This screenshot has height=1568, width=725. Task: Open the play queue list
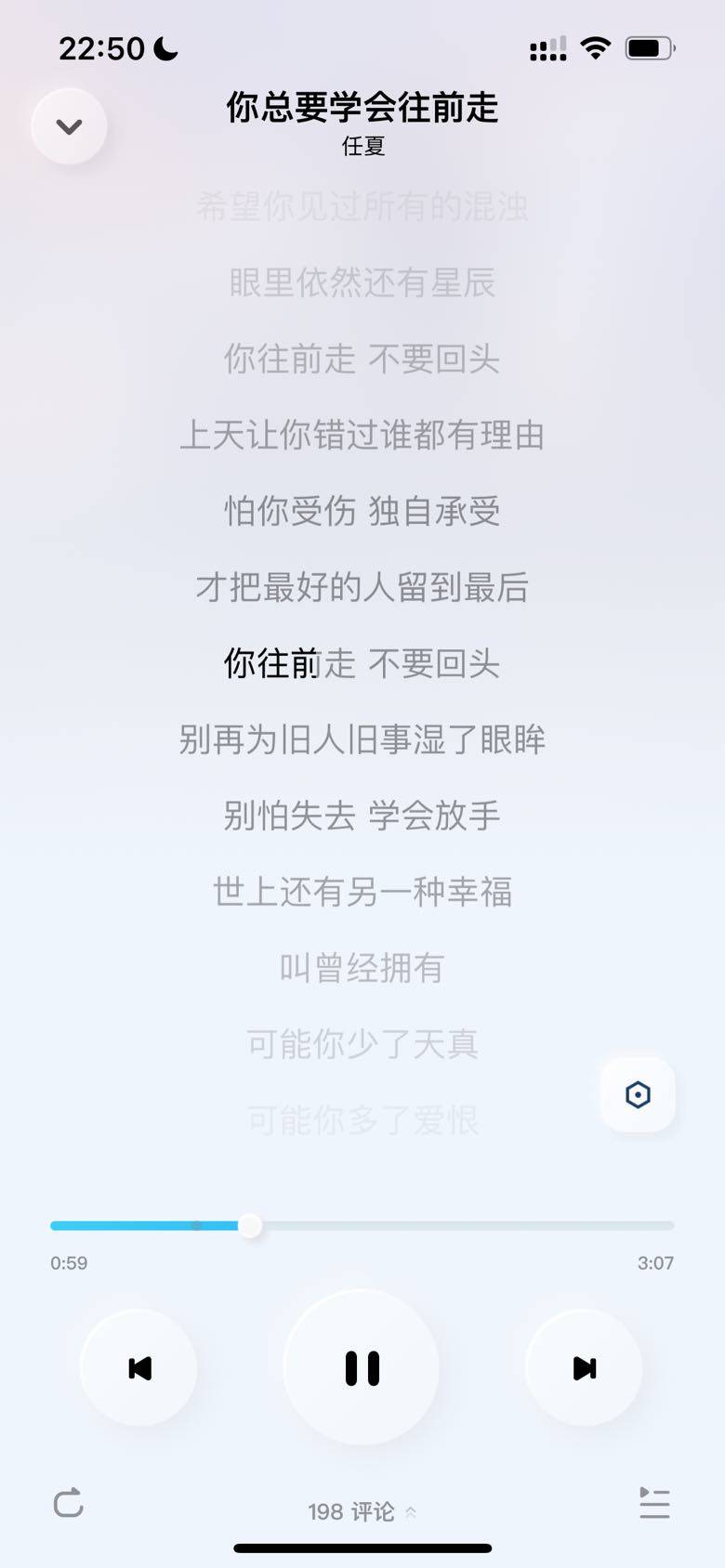(654, 1502)
